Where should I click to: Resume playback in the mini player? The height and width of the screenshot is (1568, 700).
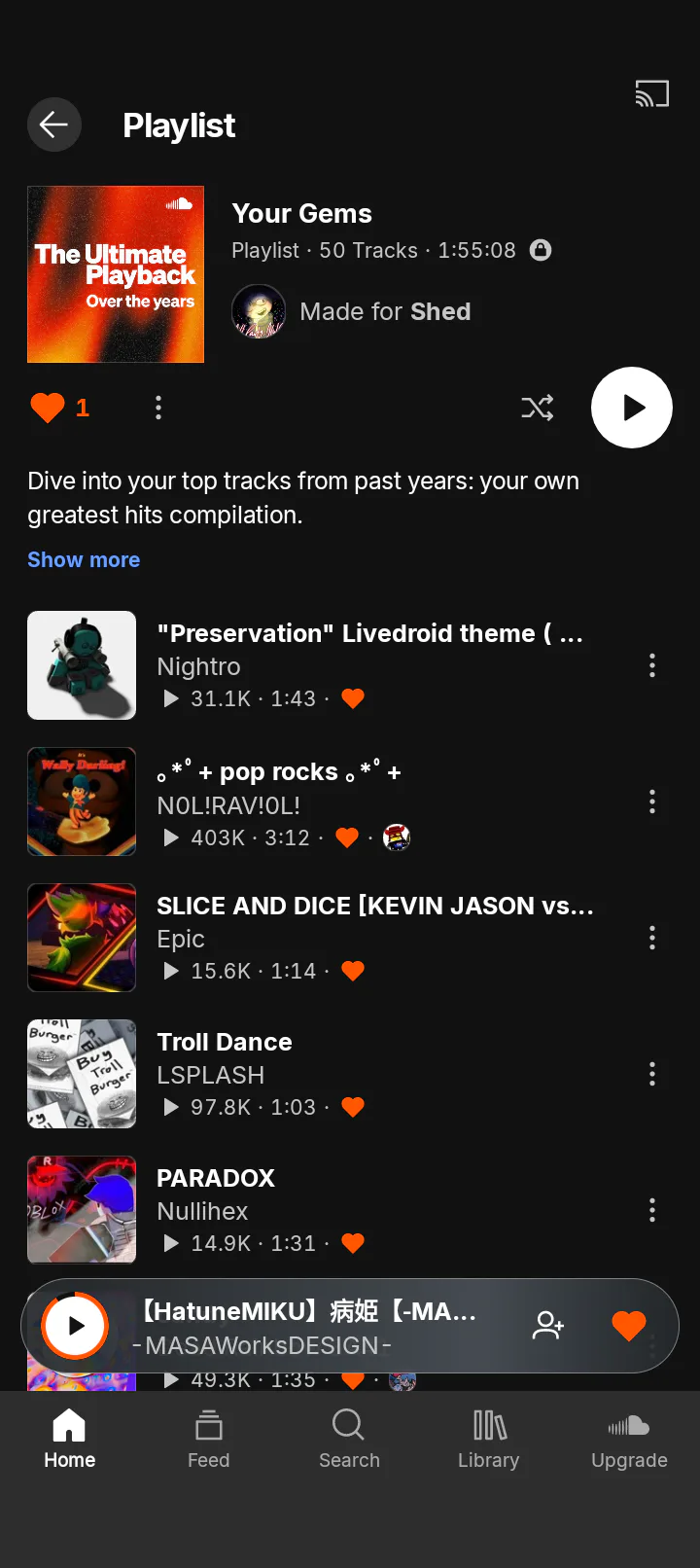[x=75, y=1326]
